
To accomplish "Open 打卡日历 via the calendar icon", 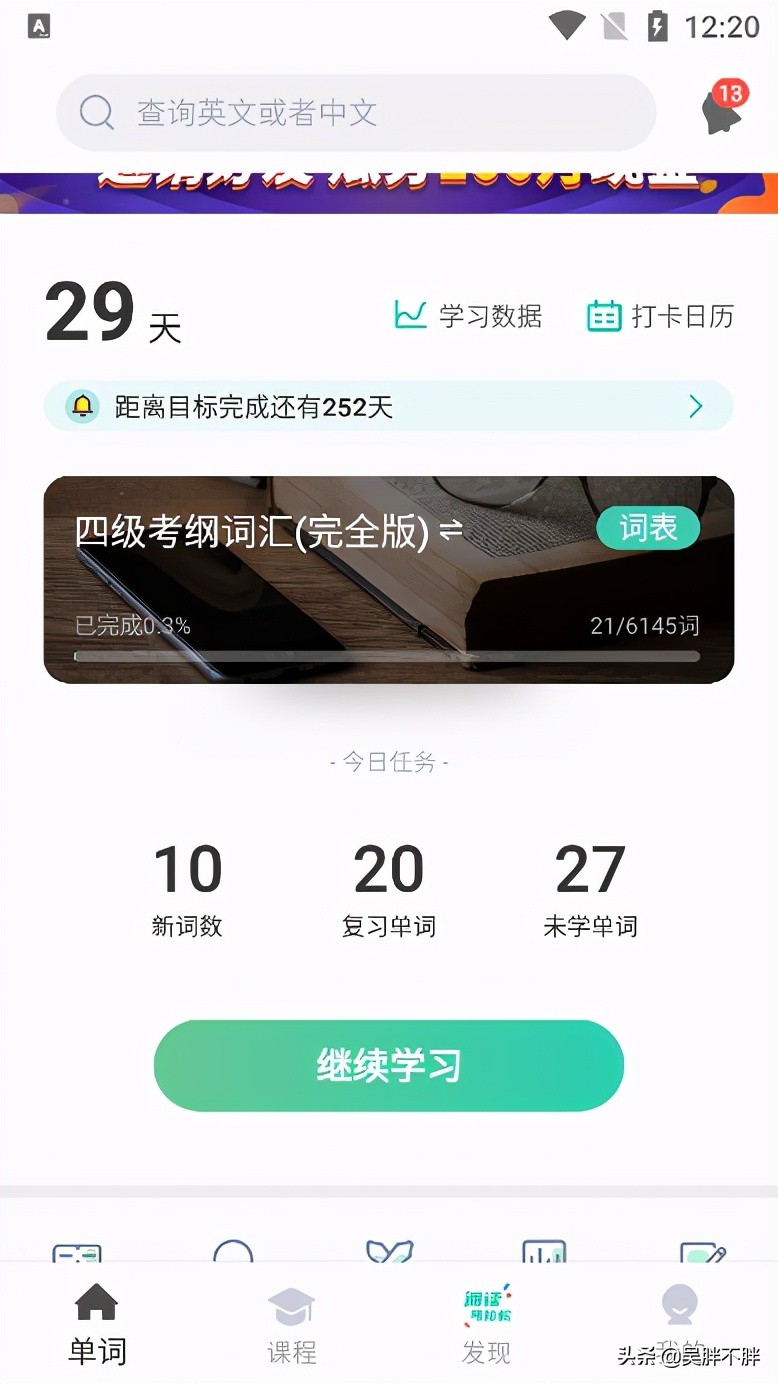I will (x=603, y=315).
